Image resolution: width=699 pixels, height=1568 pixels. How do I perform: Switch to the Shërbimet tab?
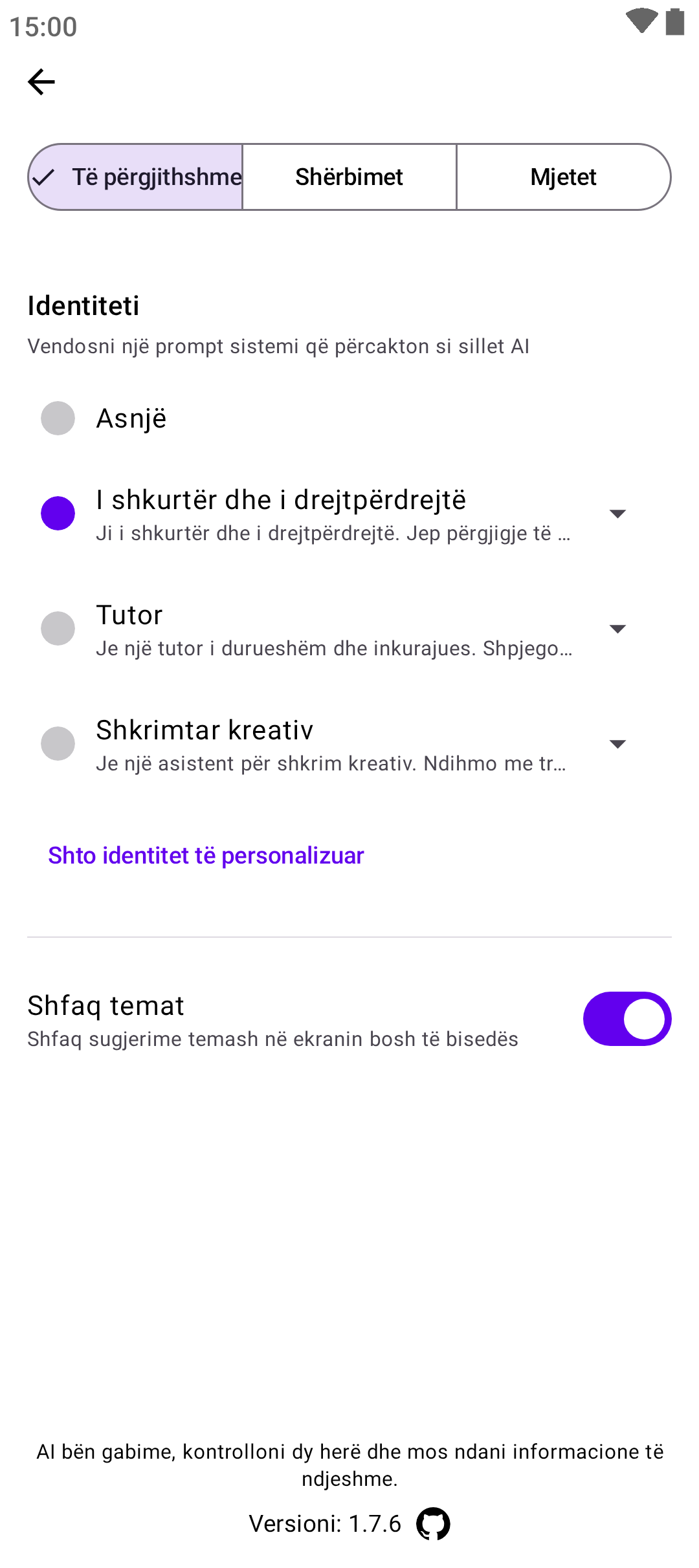349,177
